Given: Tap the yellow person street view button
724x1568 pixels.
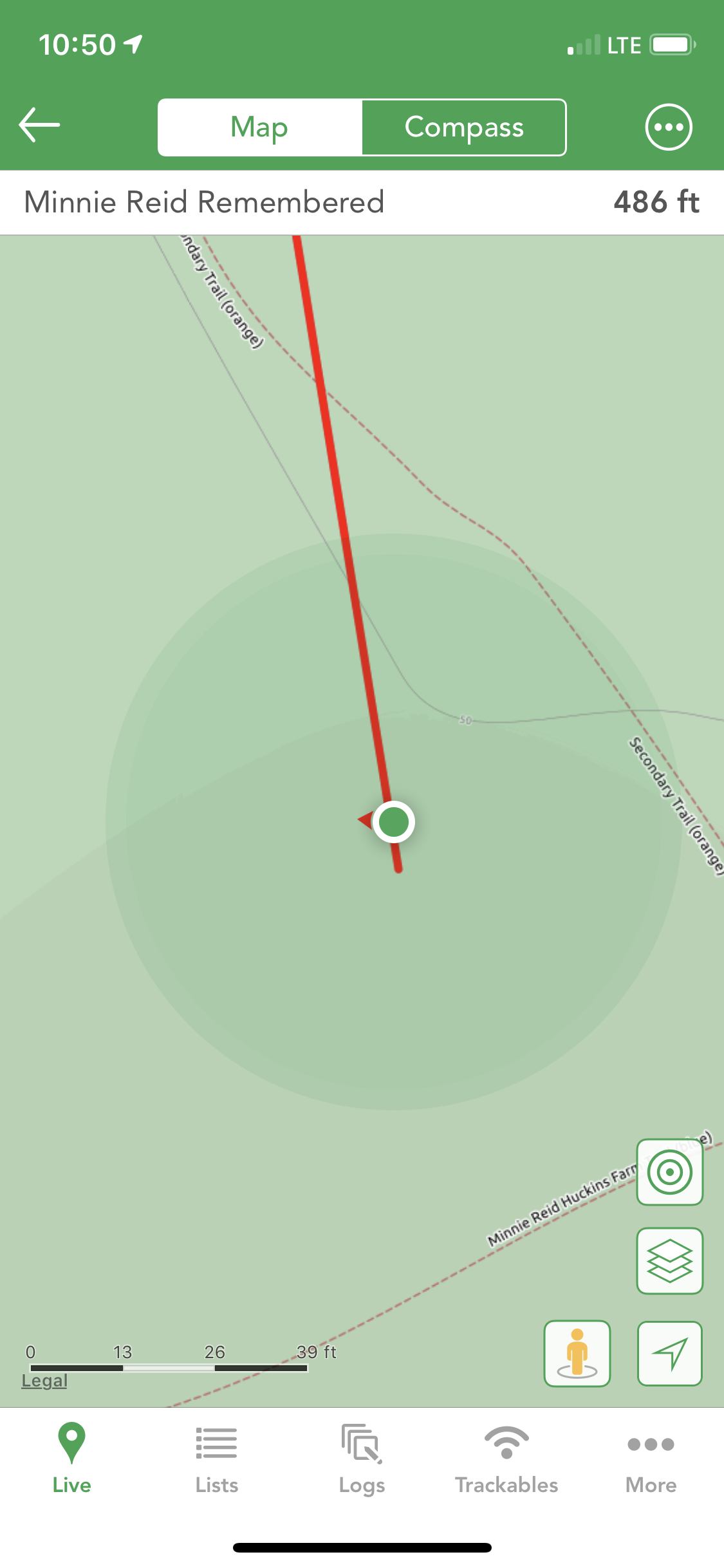Looking at the screenshot, I should (577, 1353).
